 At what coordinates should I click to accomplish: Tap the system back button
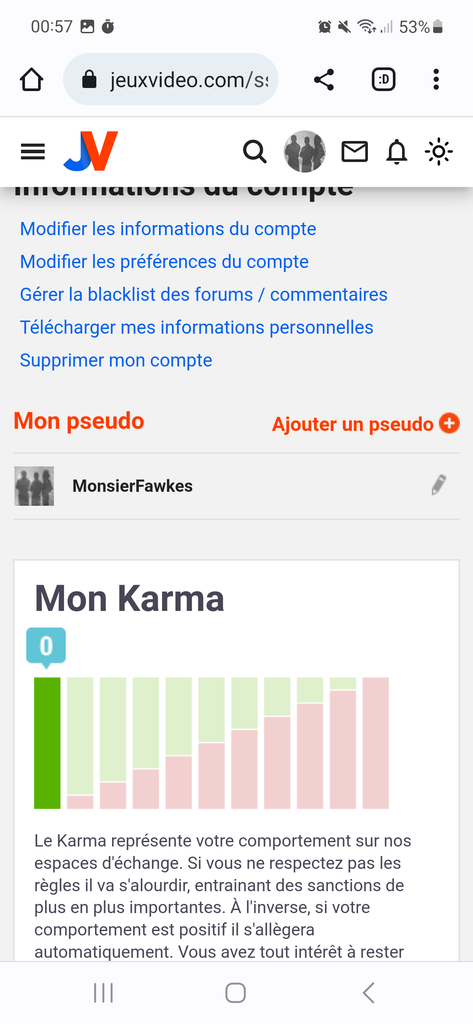(x=368, y=993)
